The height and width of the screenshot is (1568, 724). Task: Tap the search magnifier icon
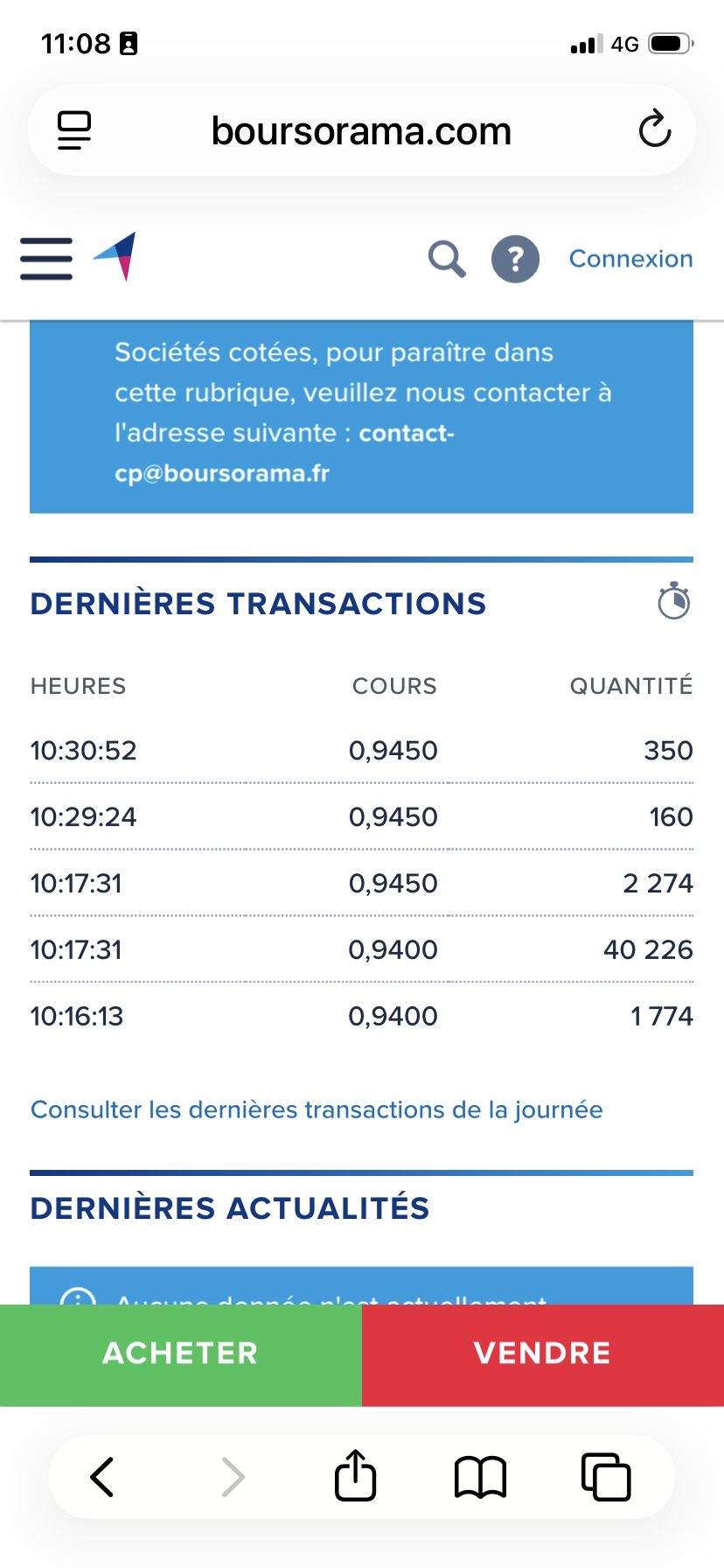point(447,259)
